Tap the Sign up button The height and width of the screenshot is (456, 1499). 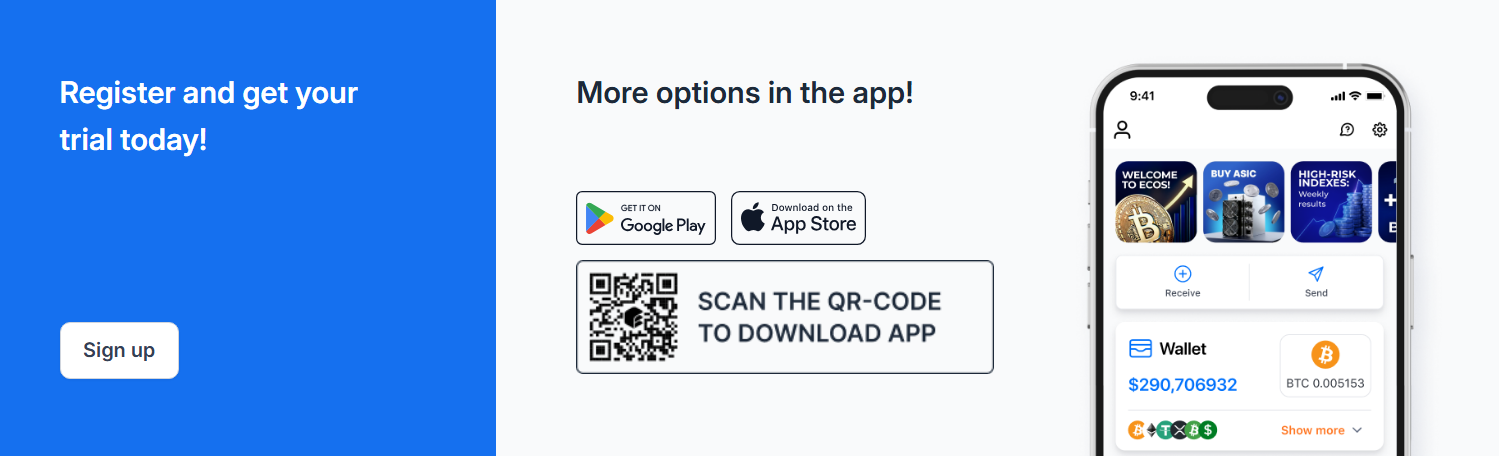[119, 350]
